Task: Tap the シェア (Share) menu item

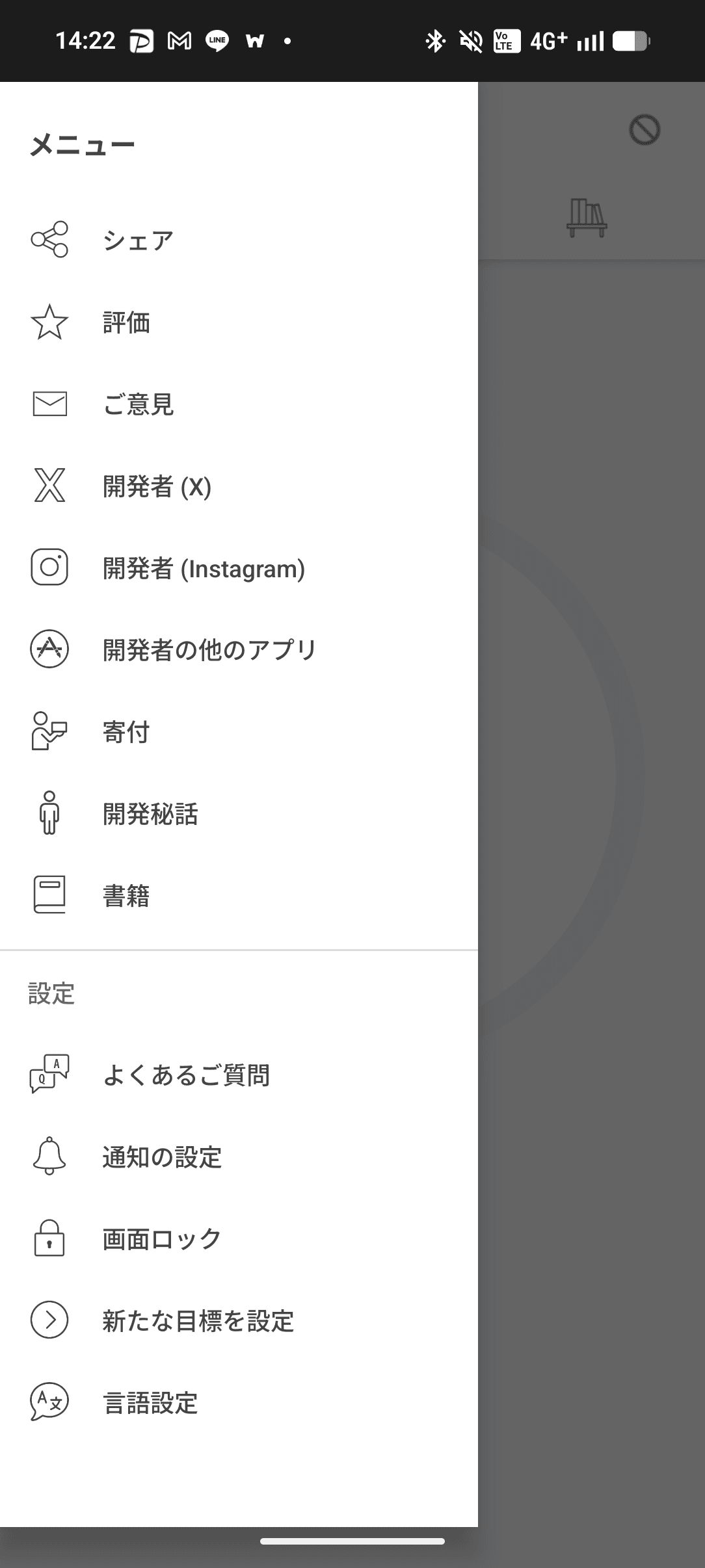Action: [138, 241]
